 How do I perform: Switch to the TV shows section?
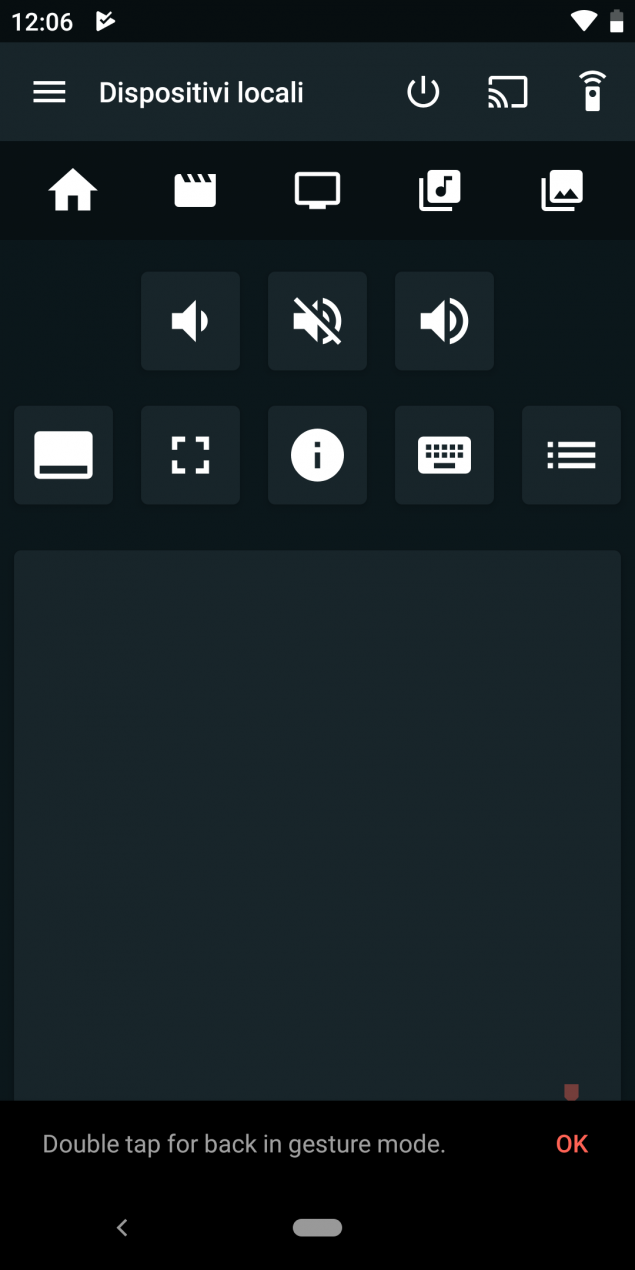[x=317, y=190]
